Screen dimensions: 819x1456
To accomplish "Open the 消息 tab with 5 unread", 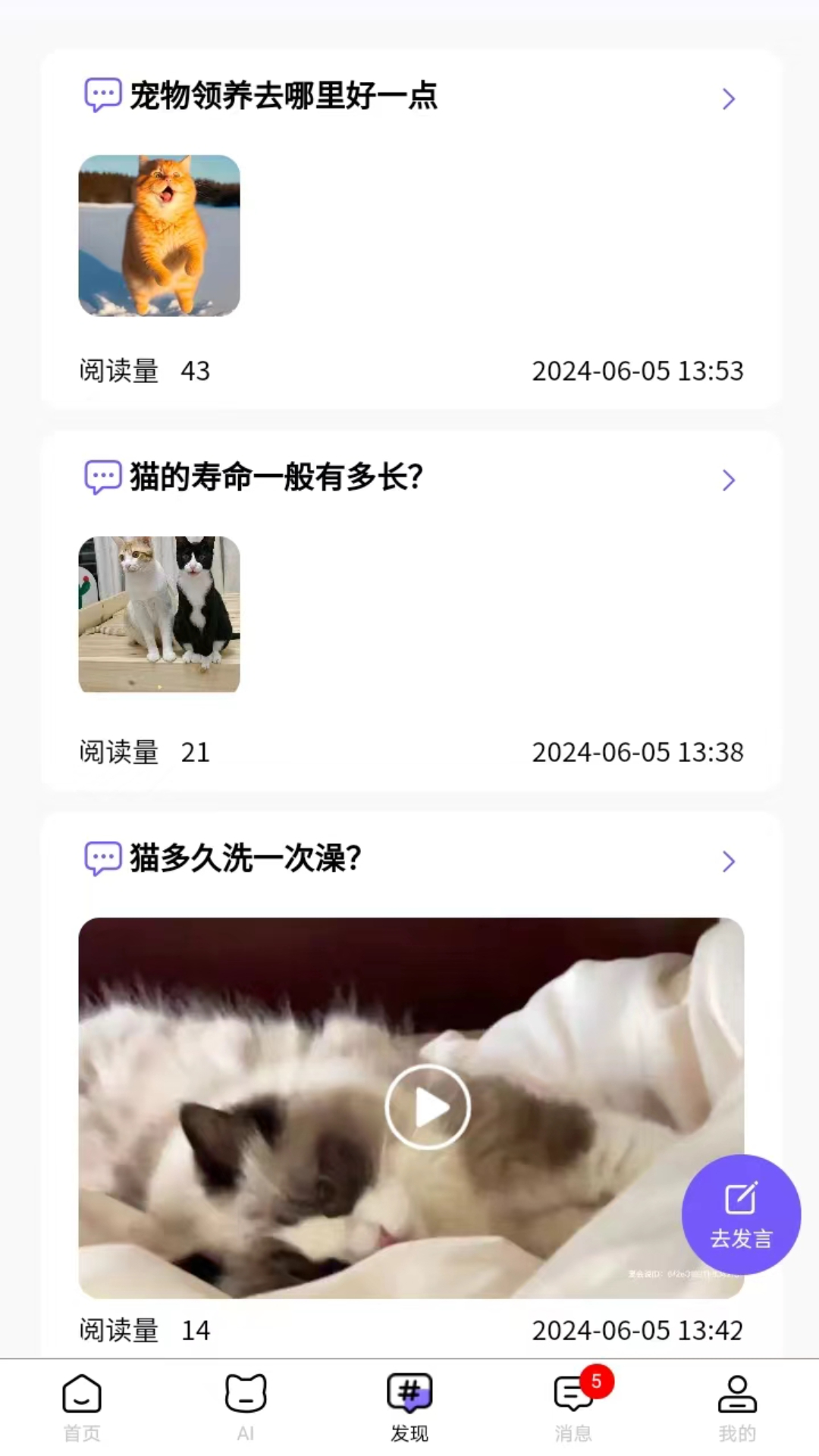I will coord(574,1407).
